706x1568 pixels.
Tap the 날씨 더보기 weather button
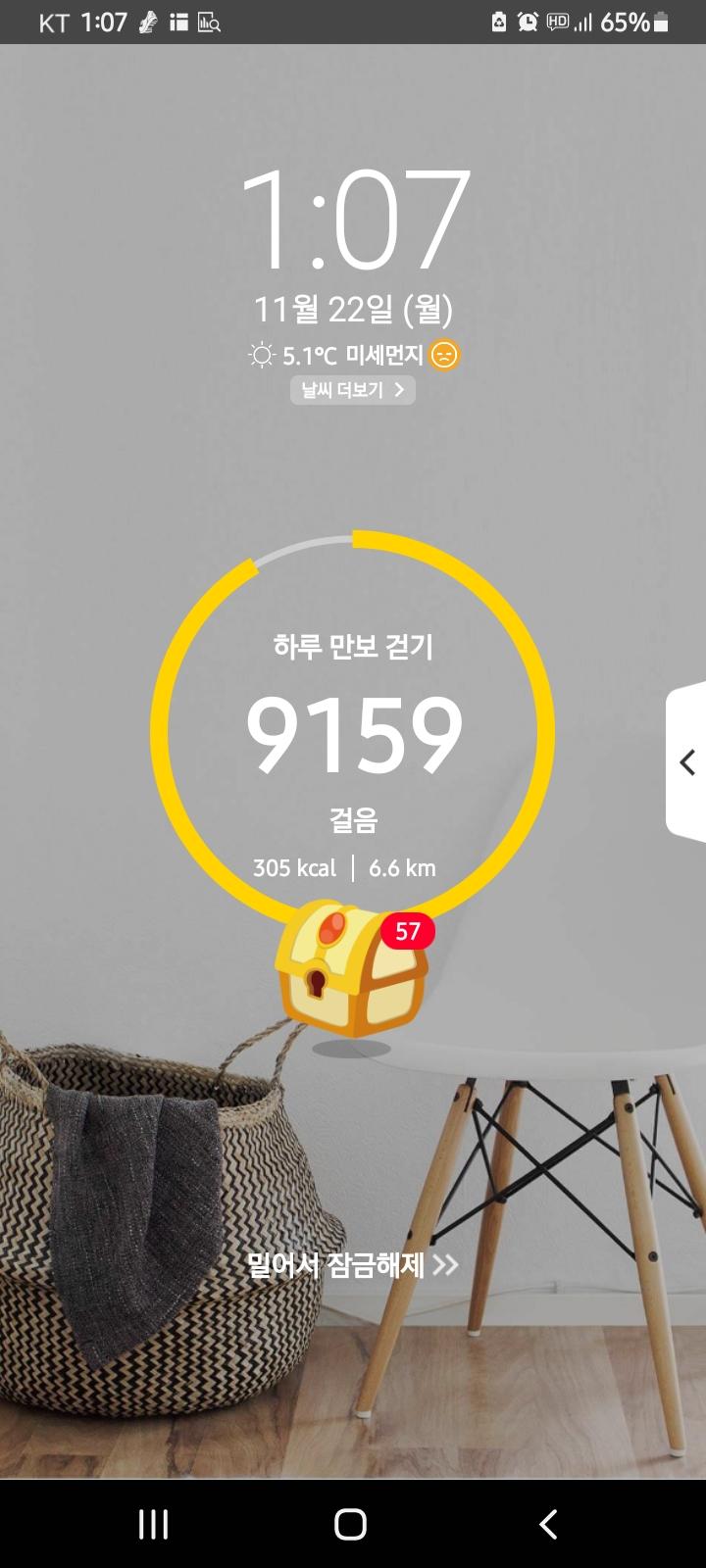pyautogui.click(x=352, y=390)
